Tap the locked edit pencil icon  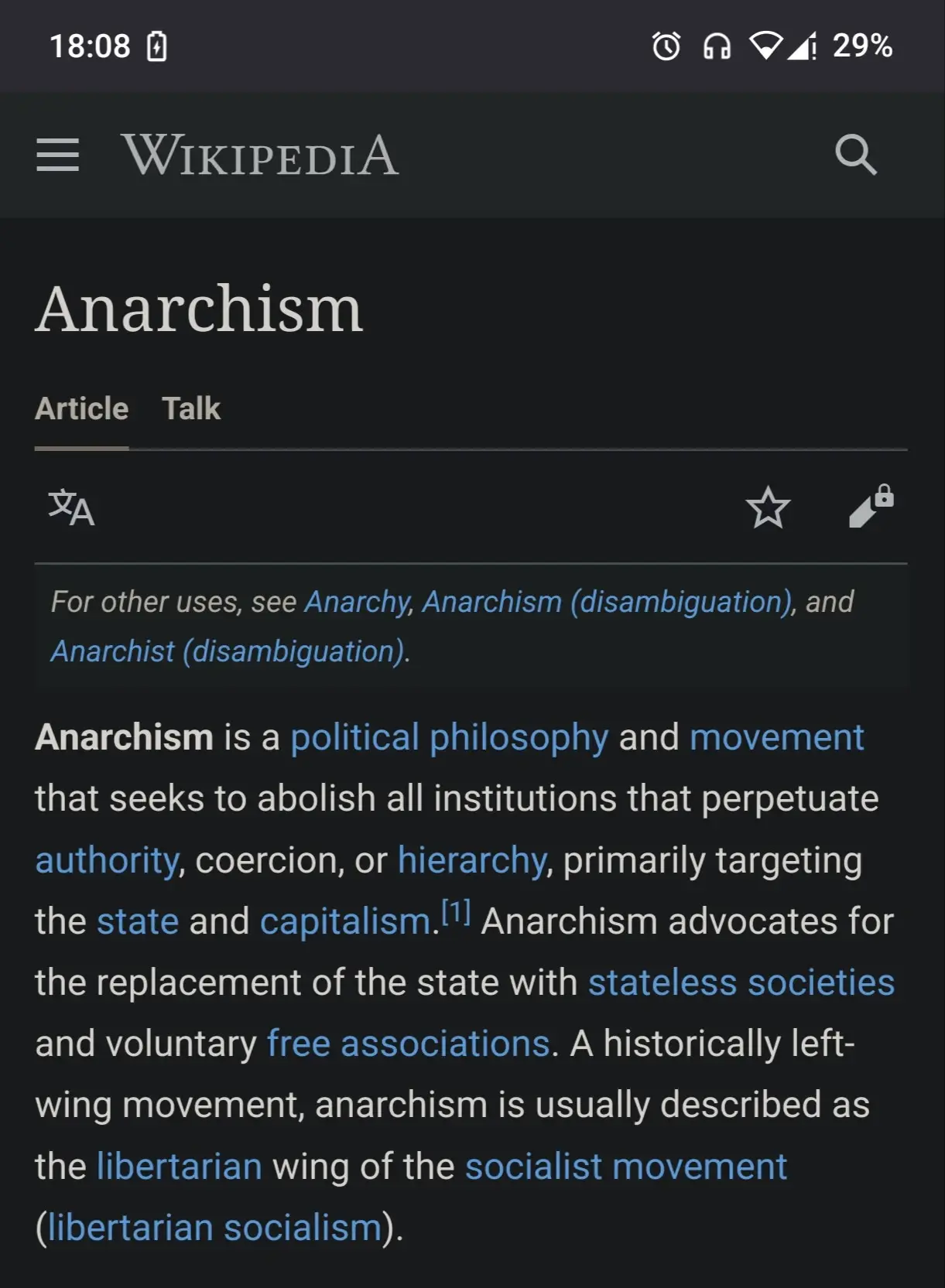[871, 508]
